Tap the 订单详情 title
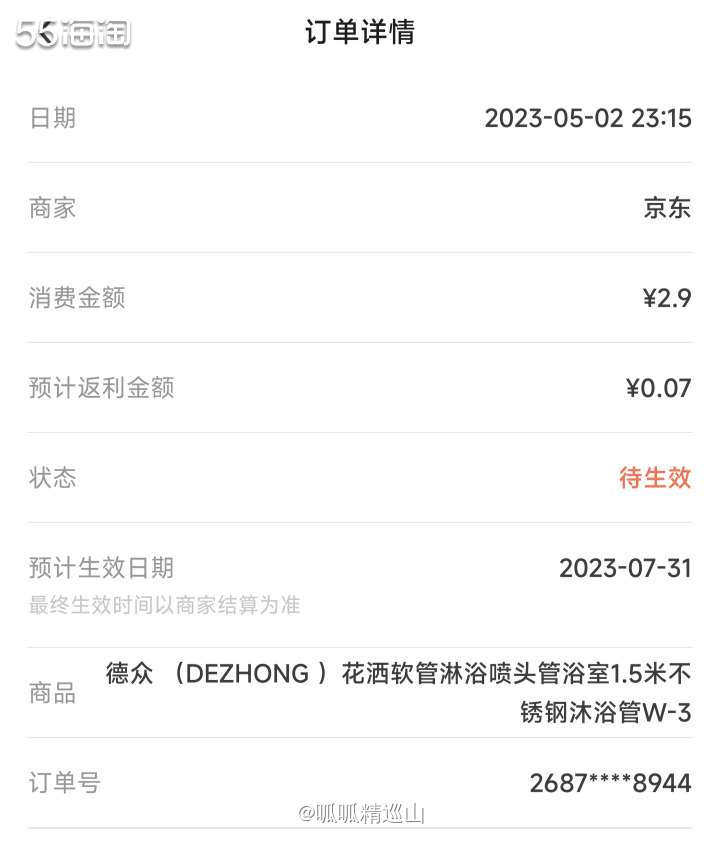Image resolution: width=720 pixels, height=845 pixels. [x=360, y=33]
